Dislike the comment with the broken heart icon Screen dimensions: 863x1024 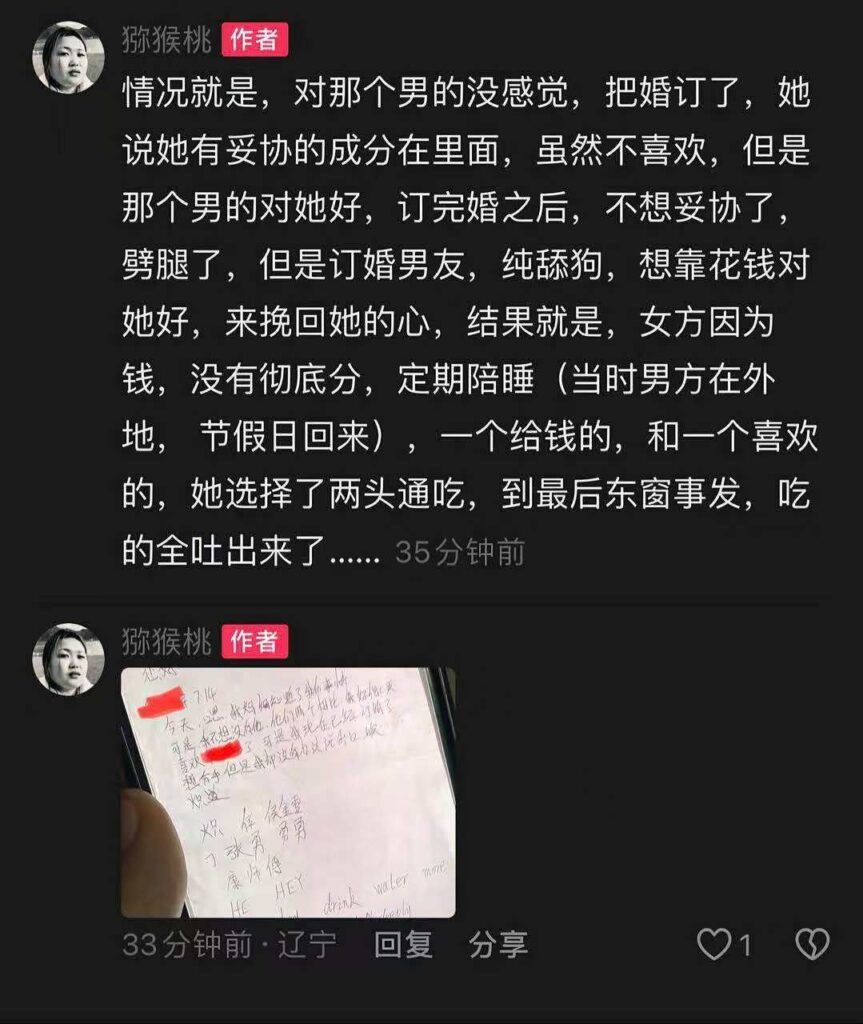[811, 944]
